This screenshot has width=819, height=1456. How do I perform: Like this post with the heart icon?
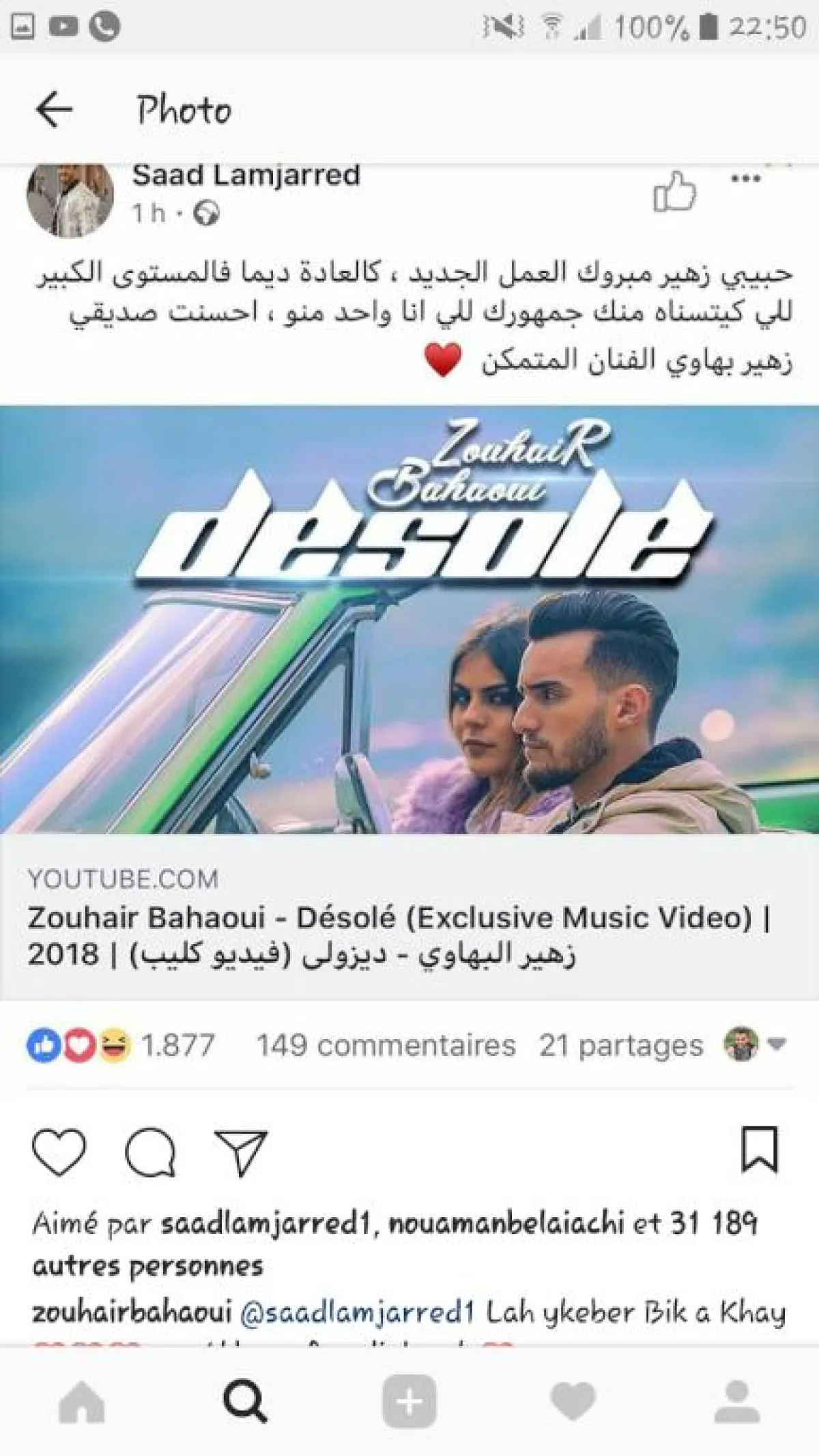[59, 1152]
